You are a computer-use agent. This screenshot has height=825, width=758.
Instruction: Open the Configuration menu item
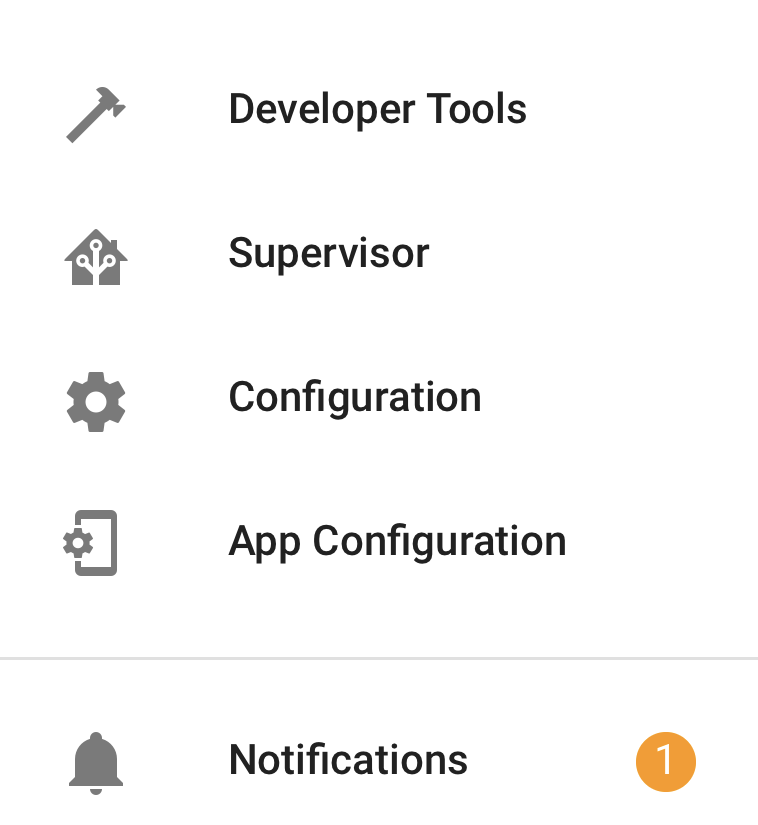click(379, 398)
